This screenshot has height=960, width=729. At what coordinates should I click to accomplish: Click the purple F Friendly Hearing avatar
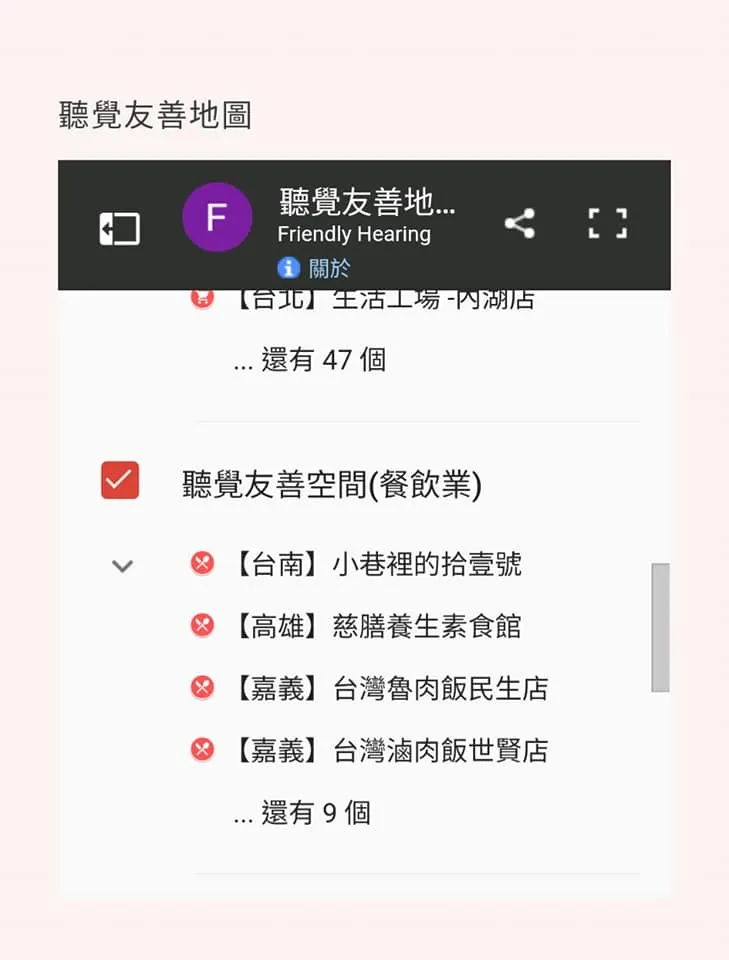[216, 217]
